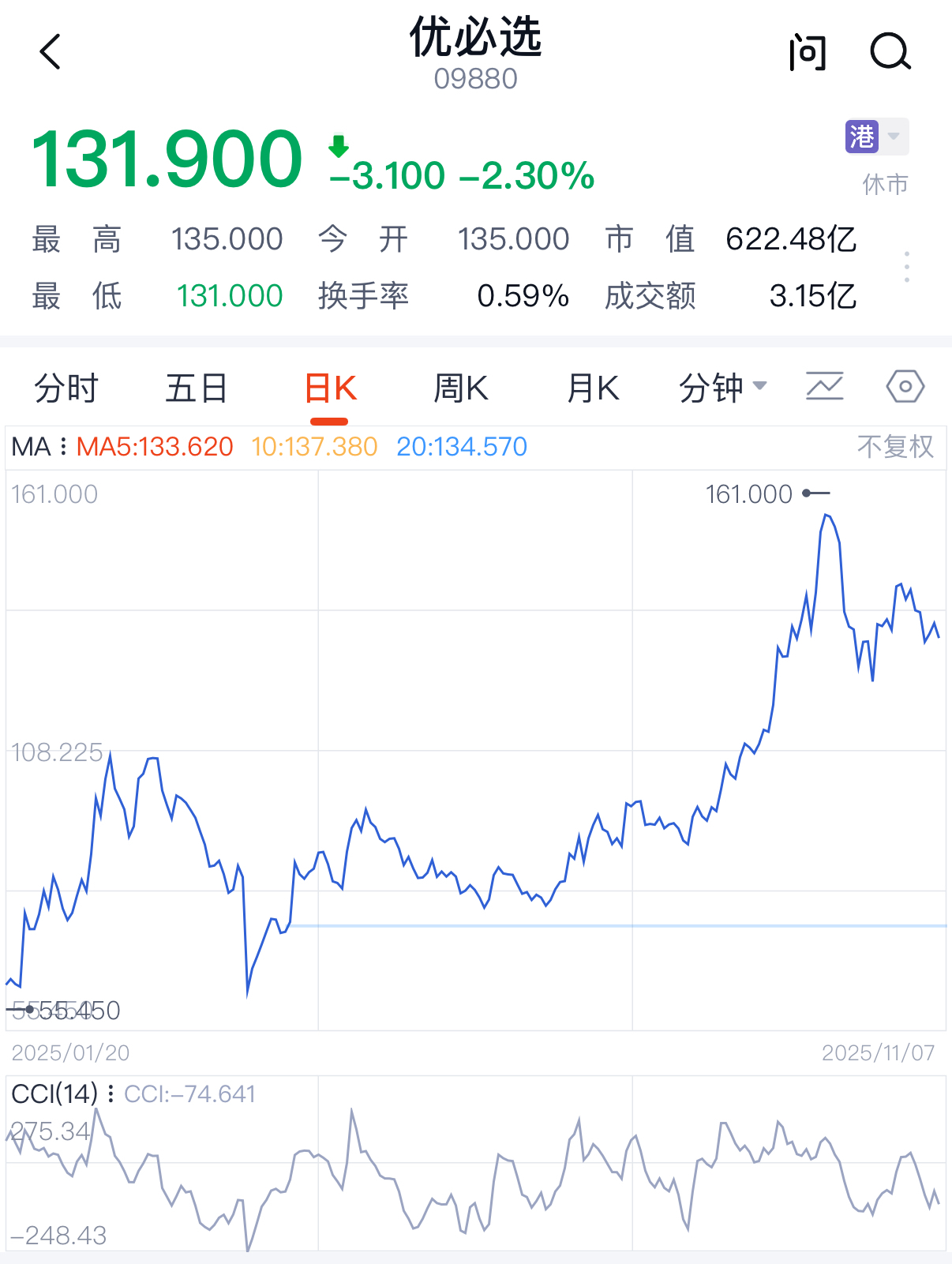Open MA indicator options
Image resolution: width=952 pixels, height=1264 pixels.
(39, 447)
